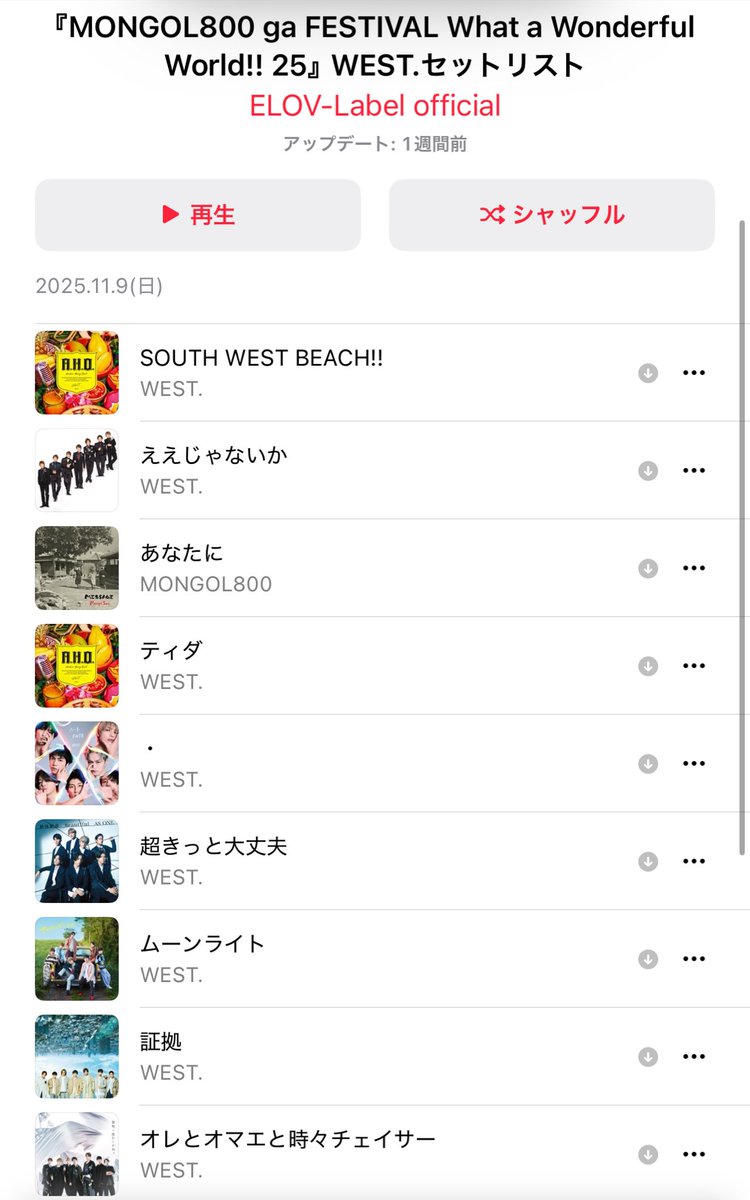Shuffle the playlist with シャッフル
This screenshot has height=1200, width=750.
point(551,215)
